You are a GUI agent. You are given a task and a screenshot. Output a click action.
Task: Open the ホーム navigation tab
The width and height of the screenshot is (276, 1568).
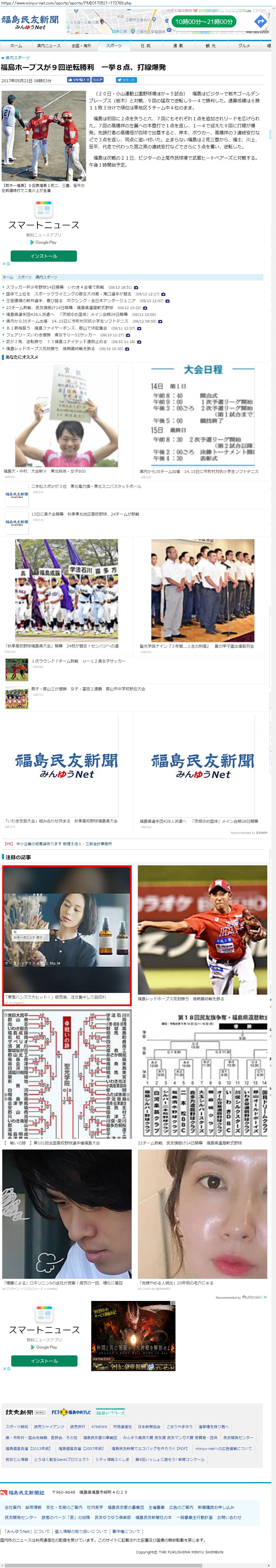tap(17, 46)
